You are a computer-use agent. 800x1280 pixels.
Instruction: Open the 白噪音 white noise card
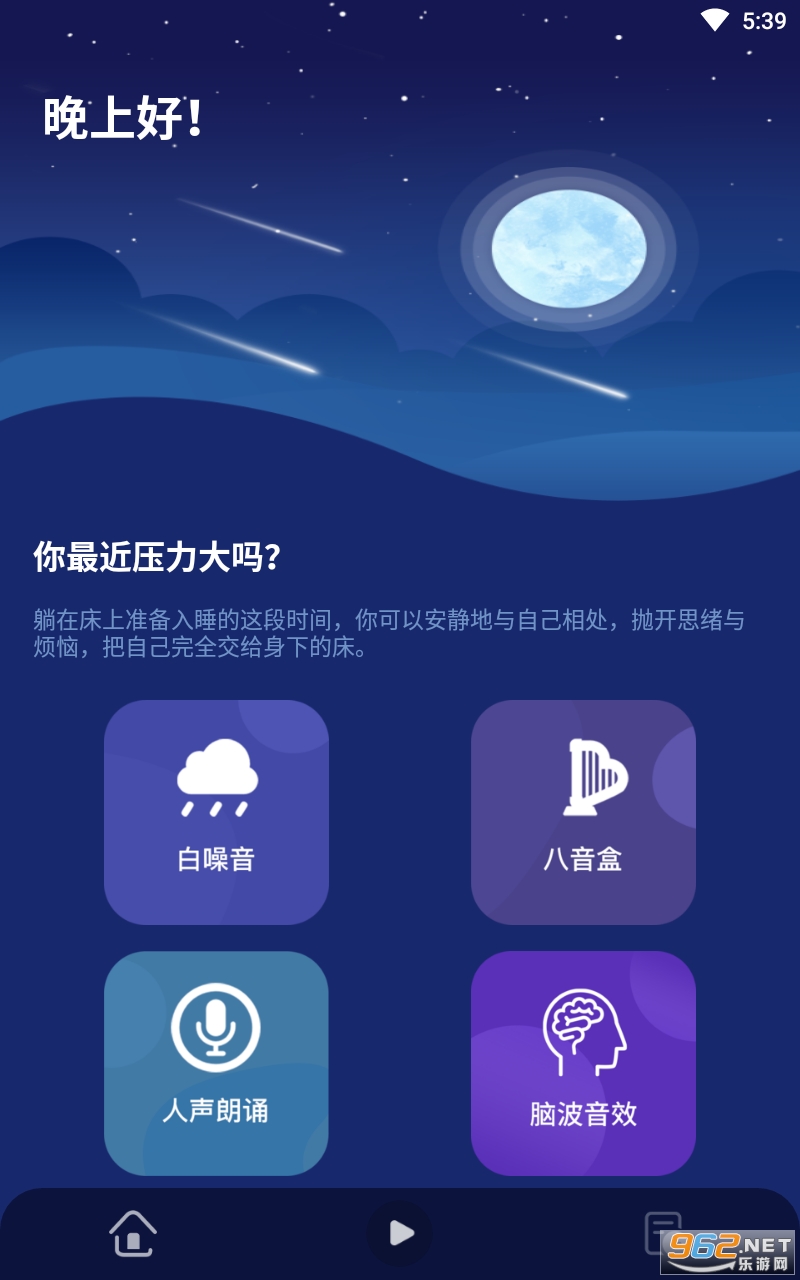click(216, 811)
